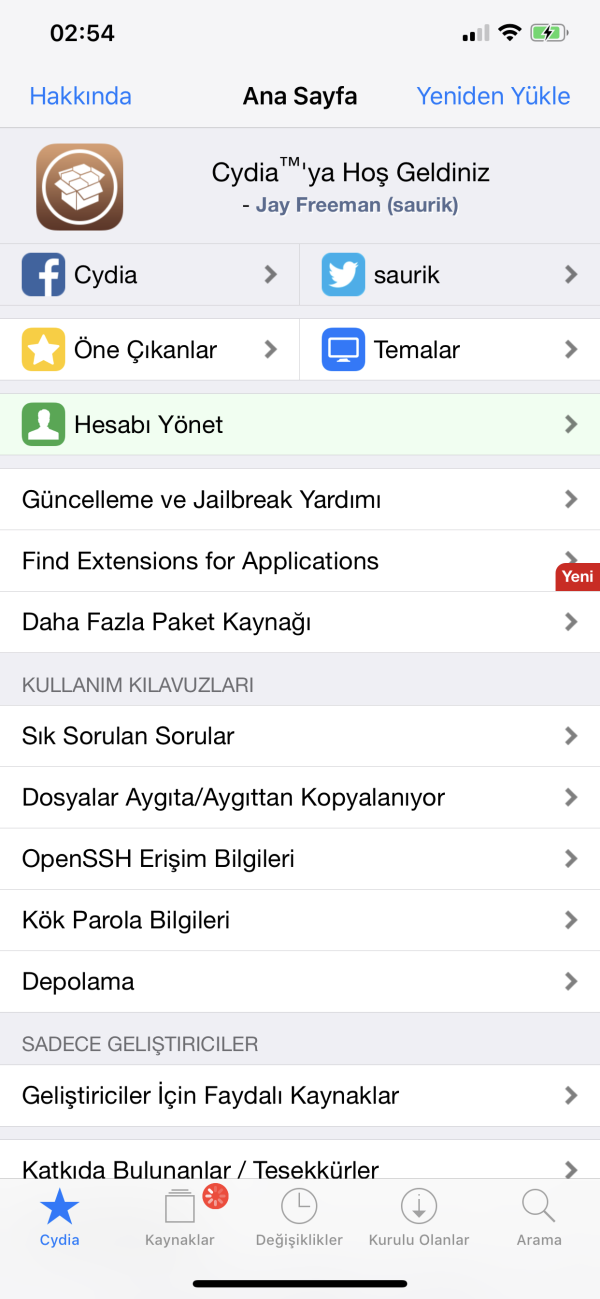Viewport: 600px width, 1299px height.
Task: Switch to the Kaynaklar tab
Action: coord(180,1215)
